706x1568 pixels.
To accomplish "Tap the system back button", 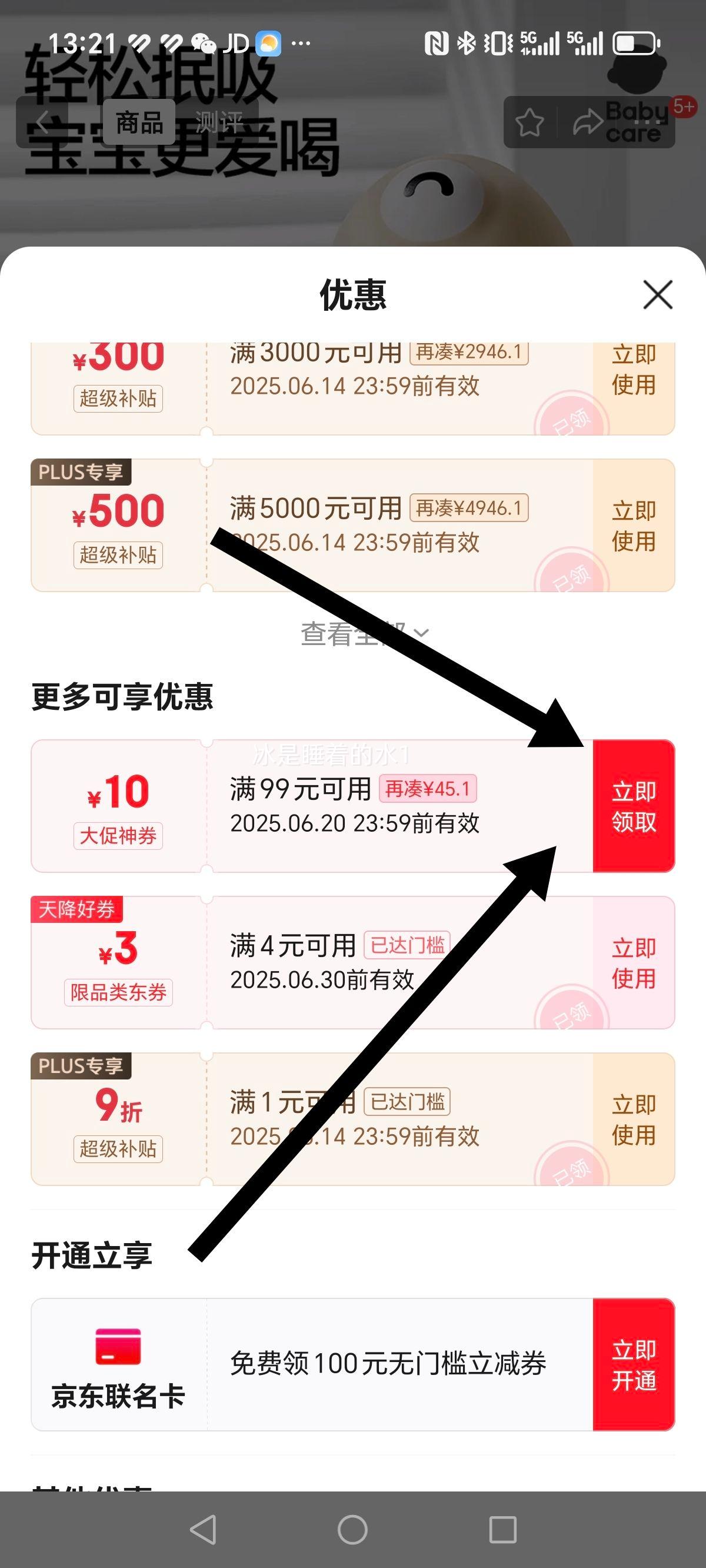I will [x=204, y=1529].
